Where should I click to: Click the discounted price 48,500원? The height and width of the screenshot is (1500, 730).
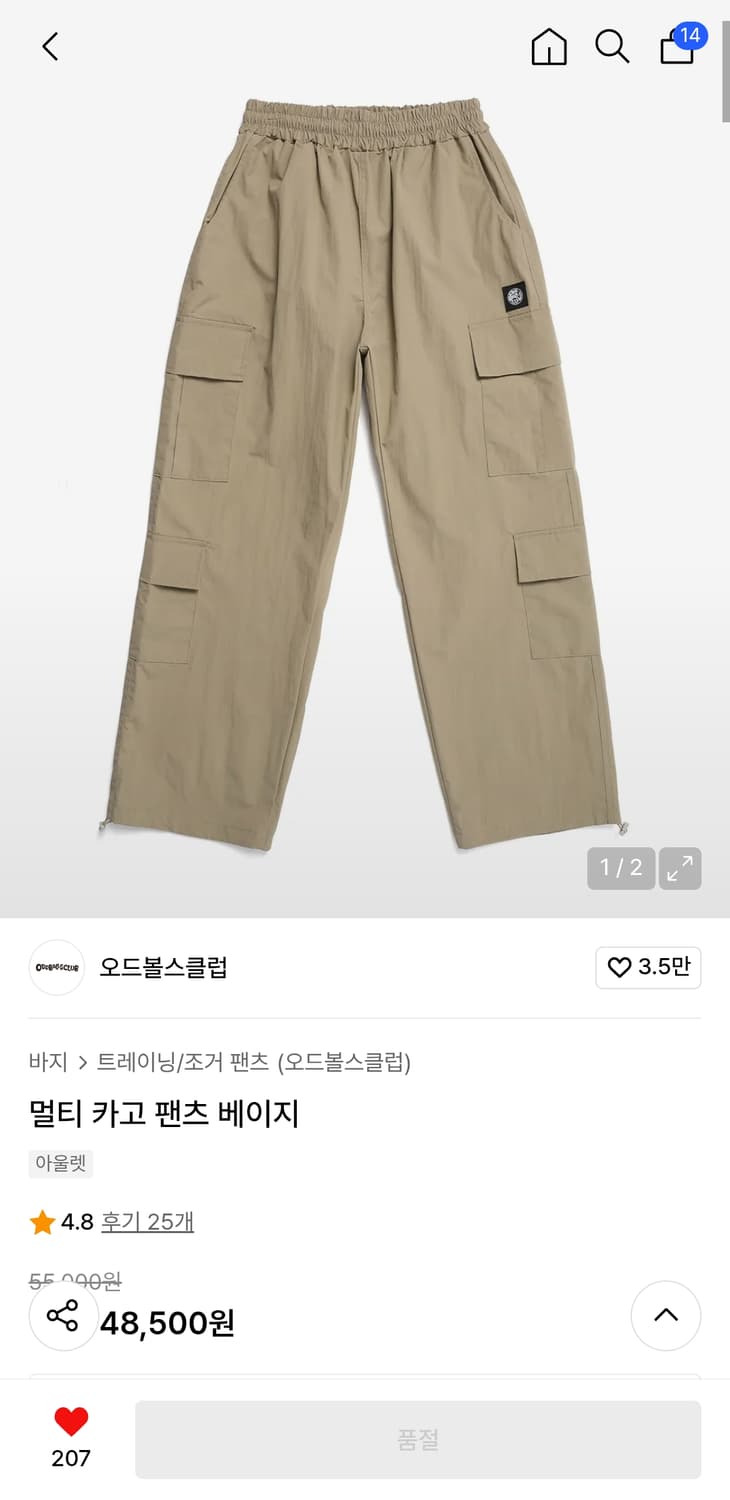coord(167,1324)
